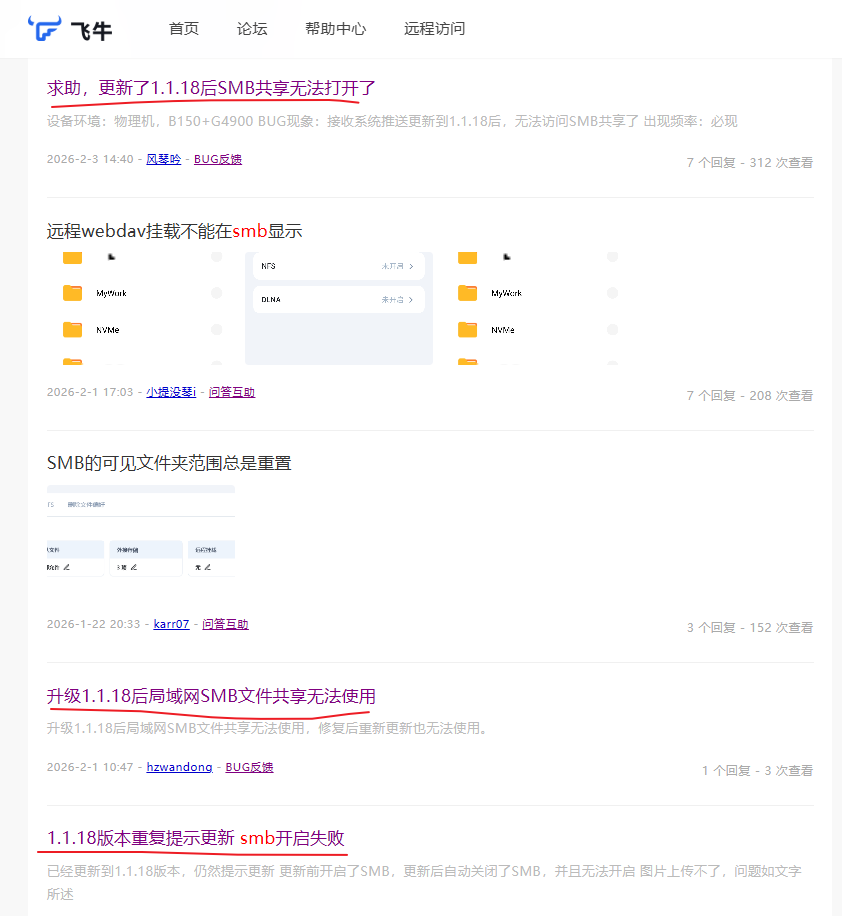Open 问答互助 category under karr07's post
This screenshot has width=842, height=916.
pos(225,624)
